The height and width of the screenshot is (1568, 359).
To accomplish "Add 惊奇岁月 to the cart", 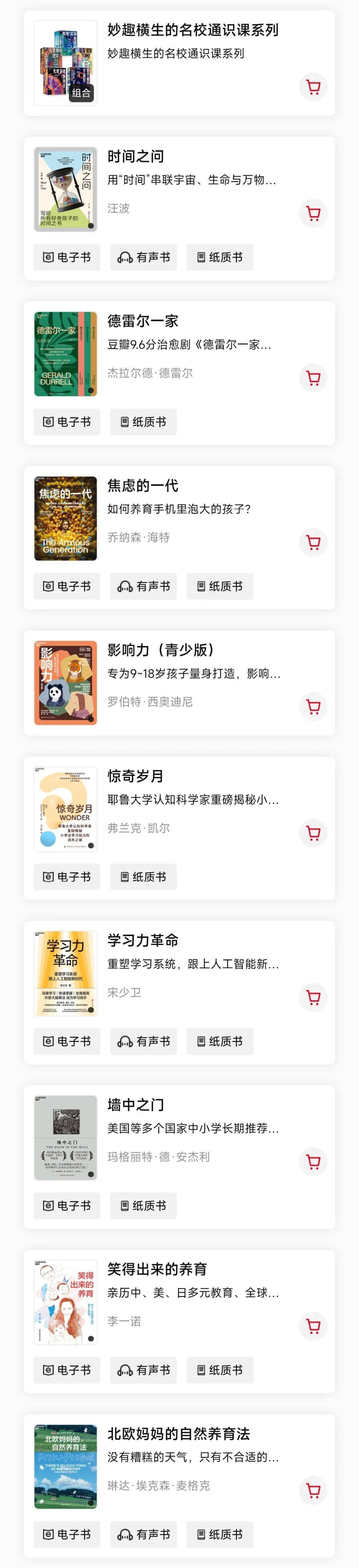I will (x=313, y=833).
